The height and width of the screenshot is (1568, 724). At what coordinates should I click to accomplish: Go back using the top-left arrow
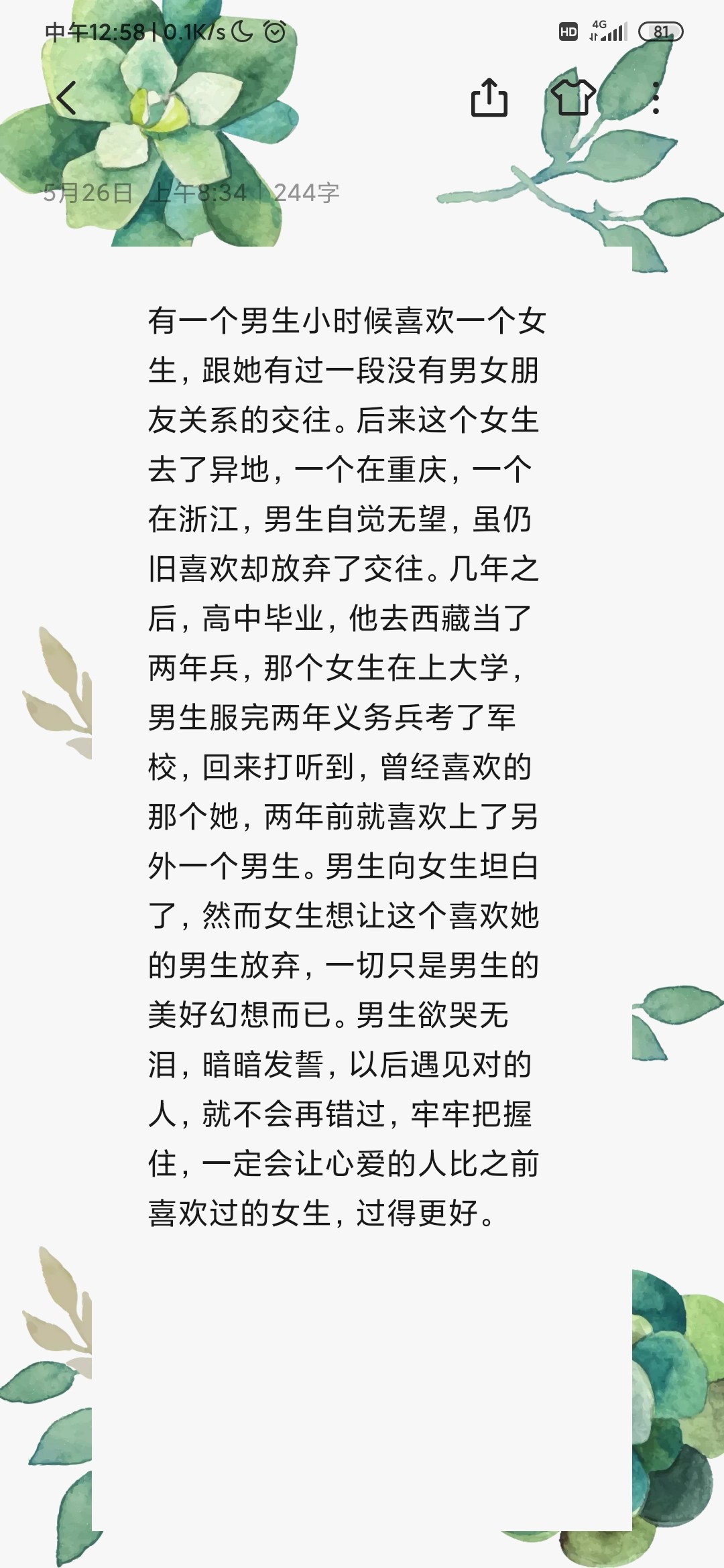pyautogui.click(x=66, y=98)
